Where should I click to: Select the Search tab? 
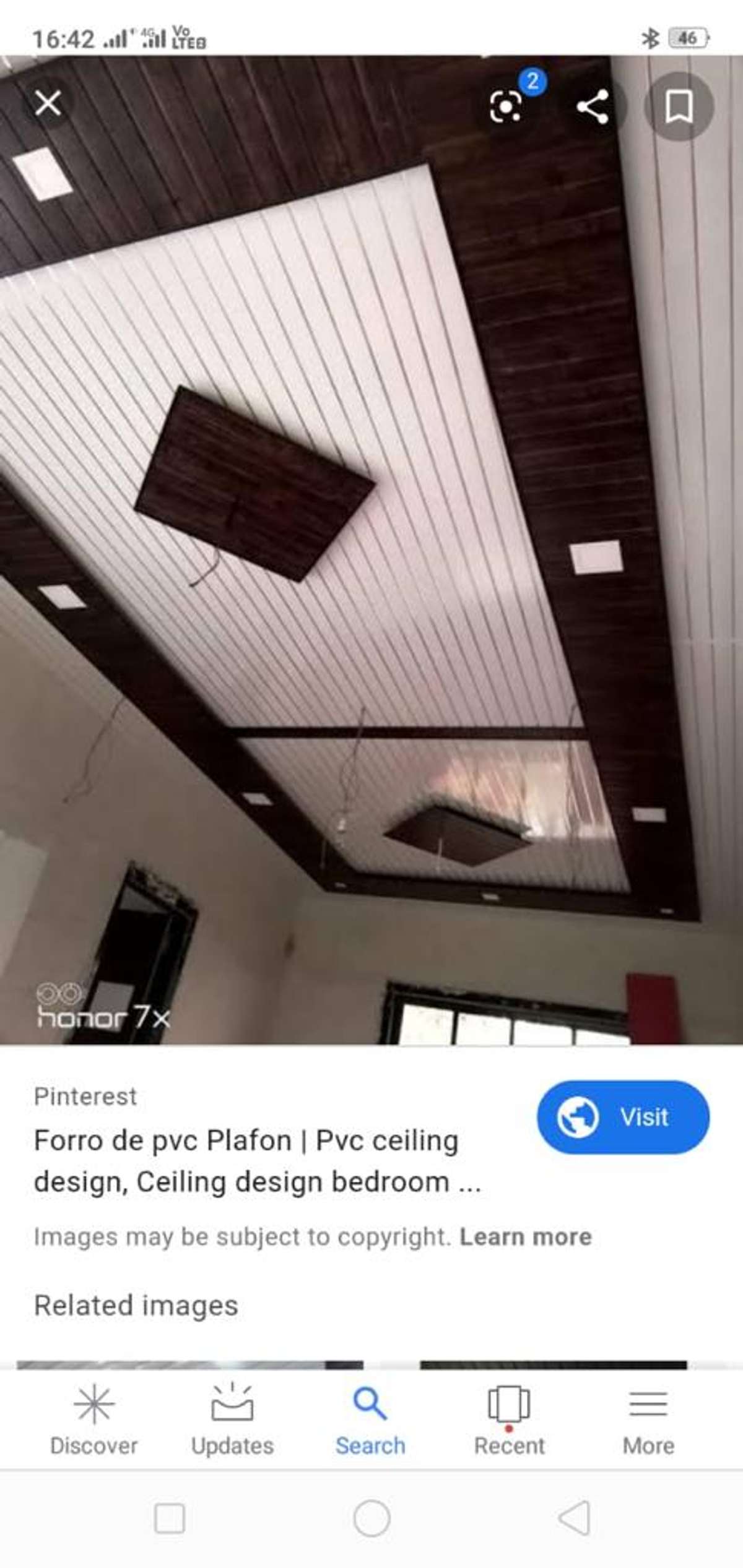[370, 1418]
